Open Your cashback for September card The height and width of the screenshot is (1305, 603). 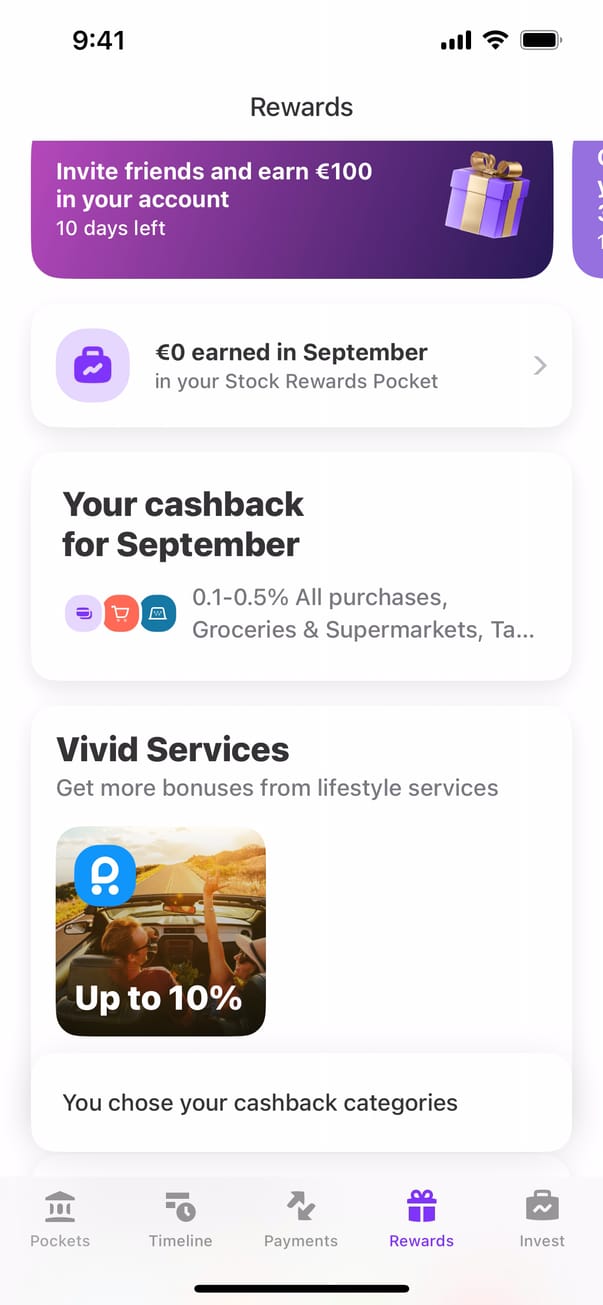(301, 566)
